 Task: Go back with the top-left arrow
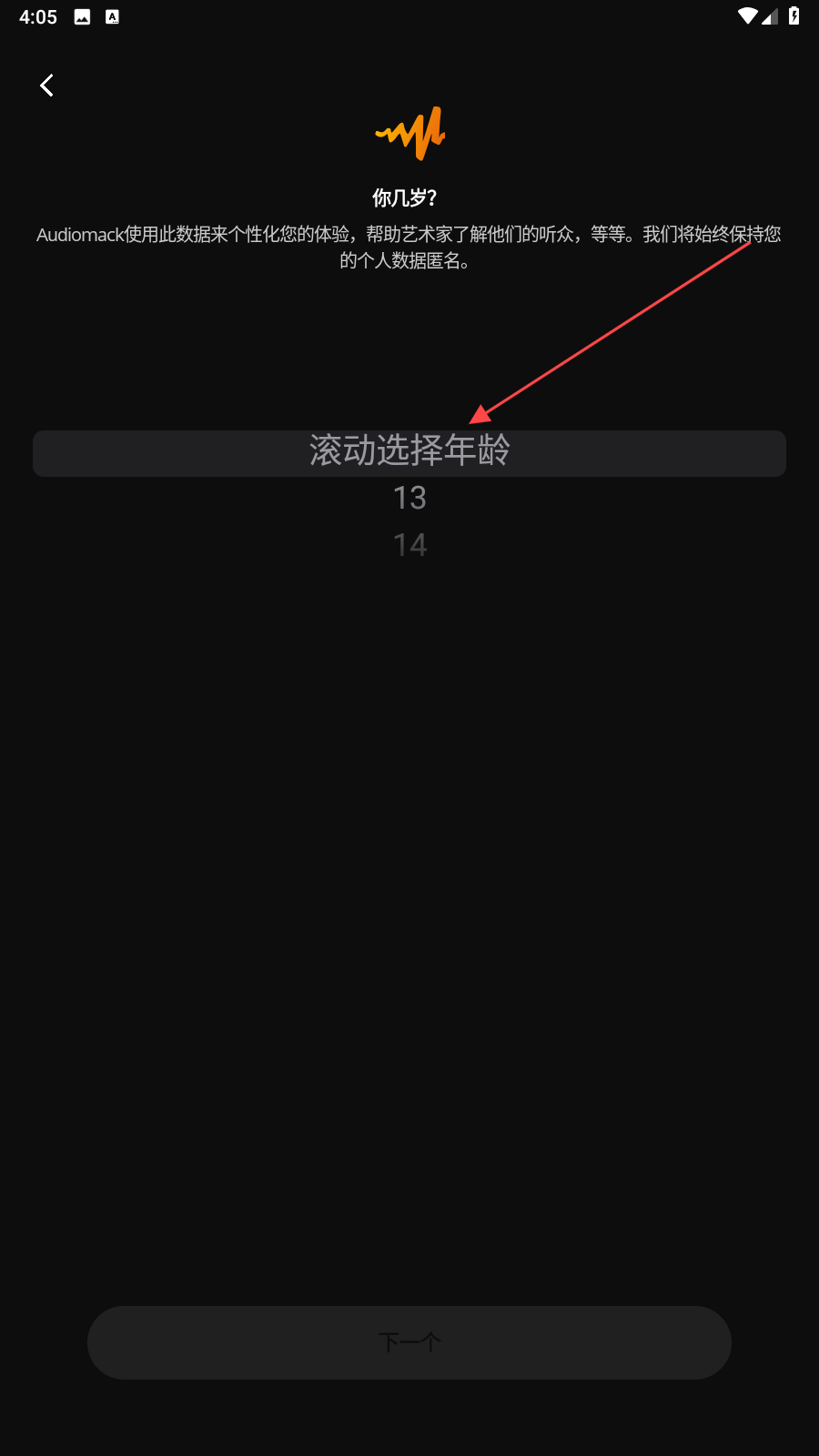coord(46,86)
